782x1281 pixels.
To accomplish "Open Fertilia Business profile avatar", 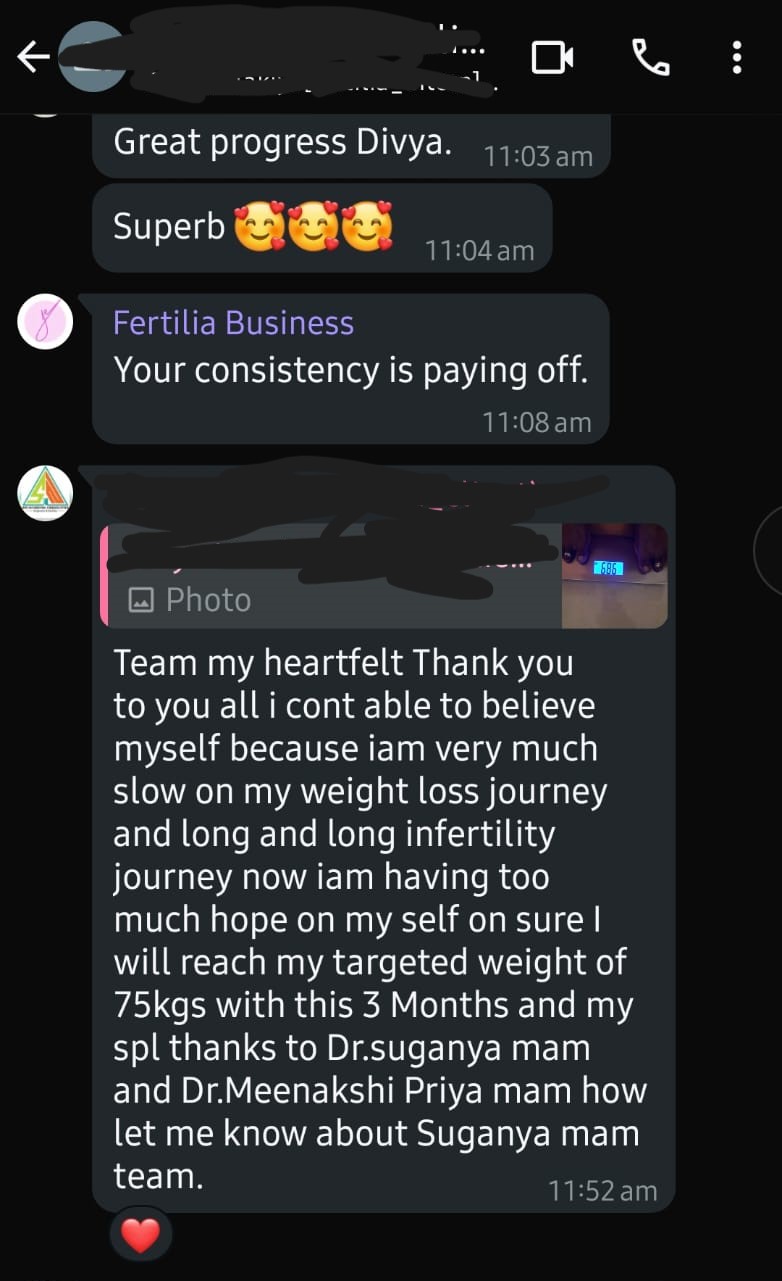I will tap(46, 322).
